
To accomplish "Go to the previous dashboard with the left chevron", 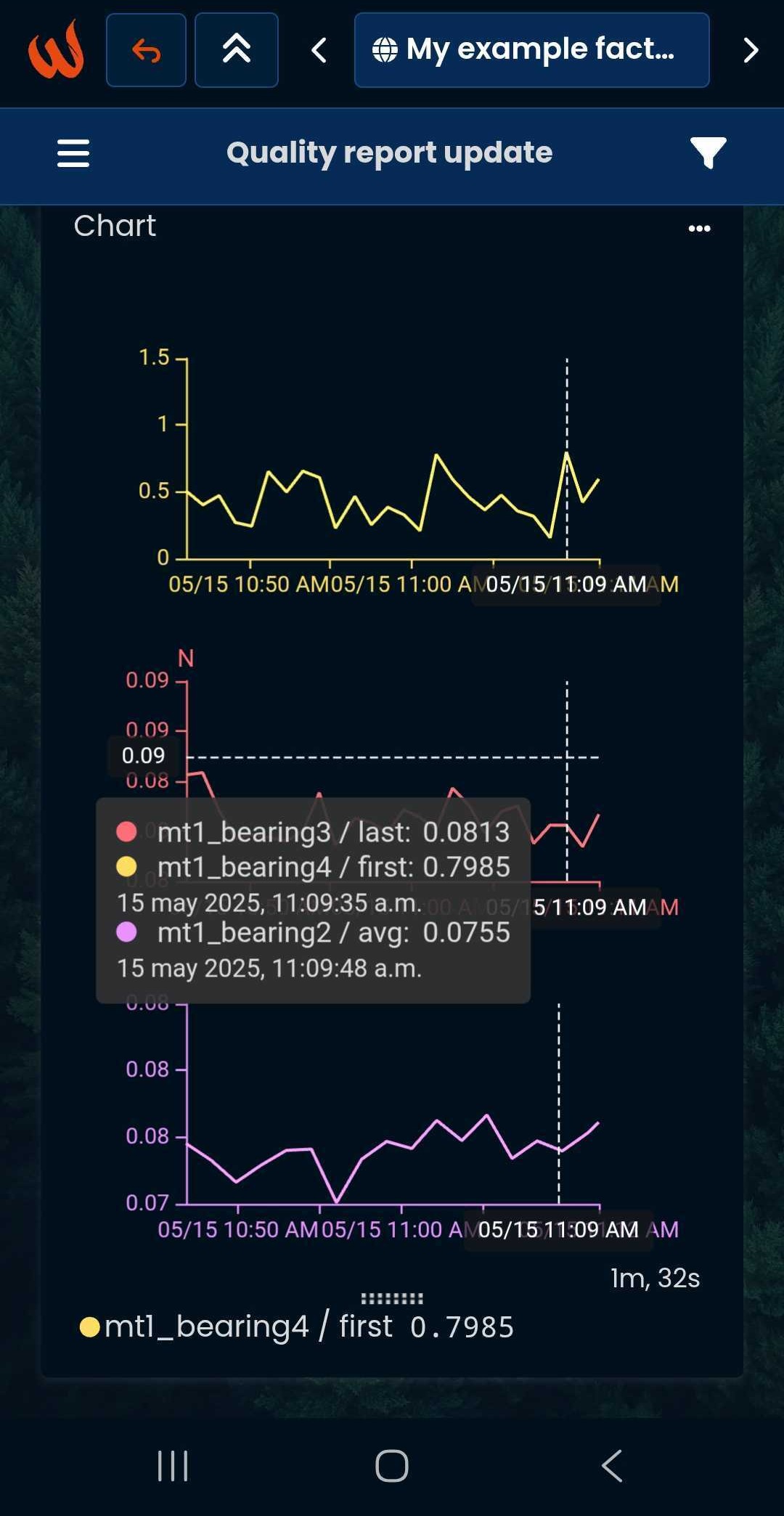I will tap(319, 51).
